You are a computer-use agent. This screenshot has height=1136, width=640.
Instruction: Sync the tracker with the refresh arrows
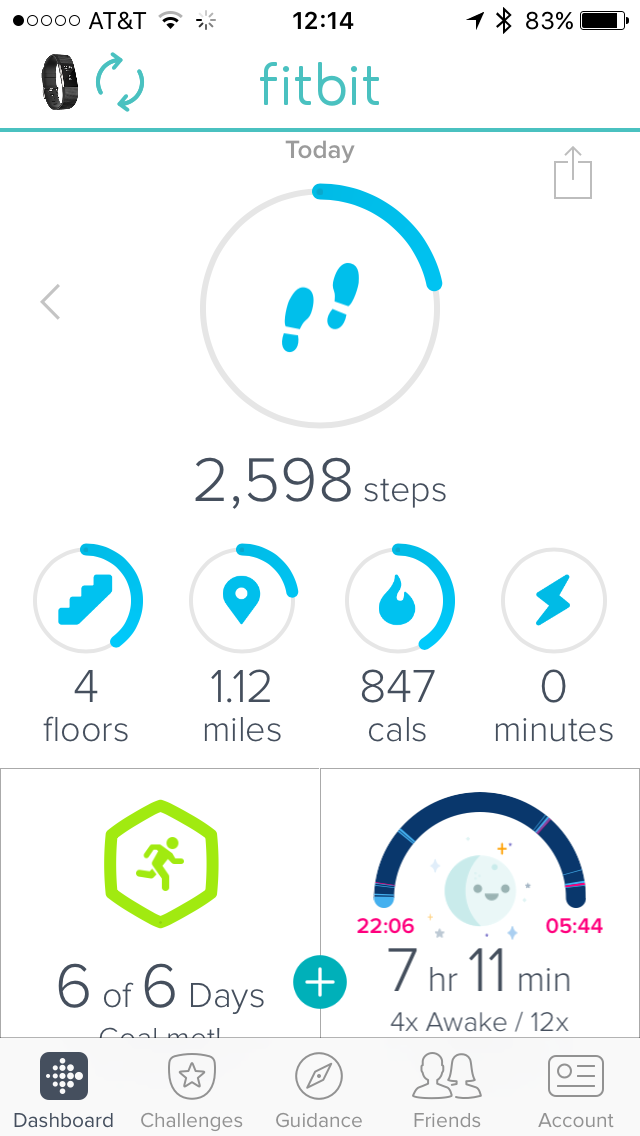coord(120,82)
